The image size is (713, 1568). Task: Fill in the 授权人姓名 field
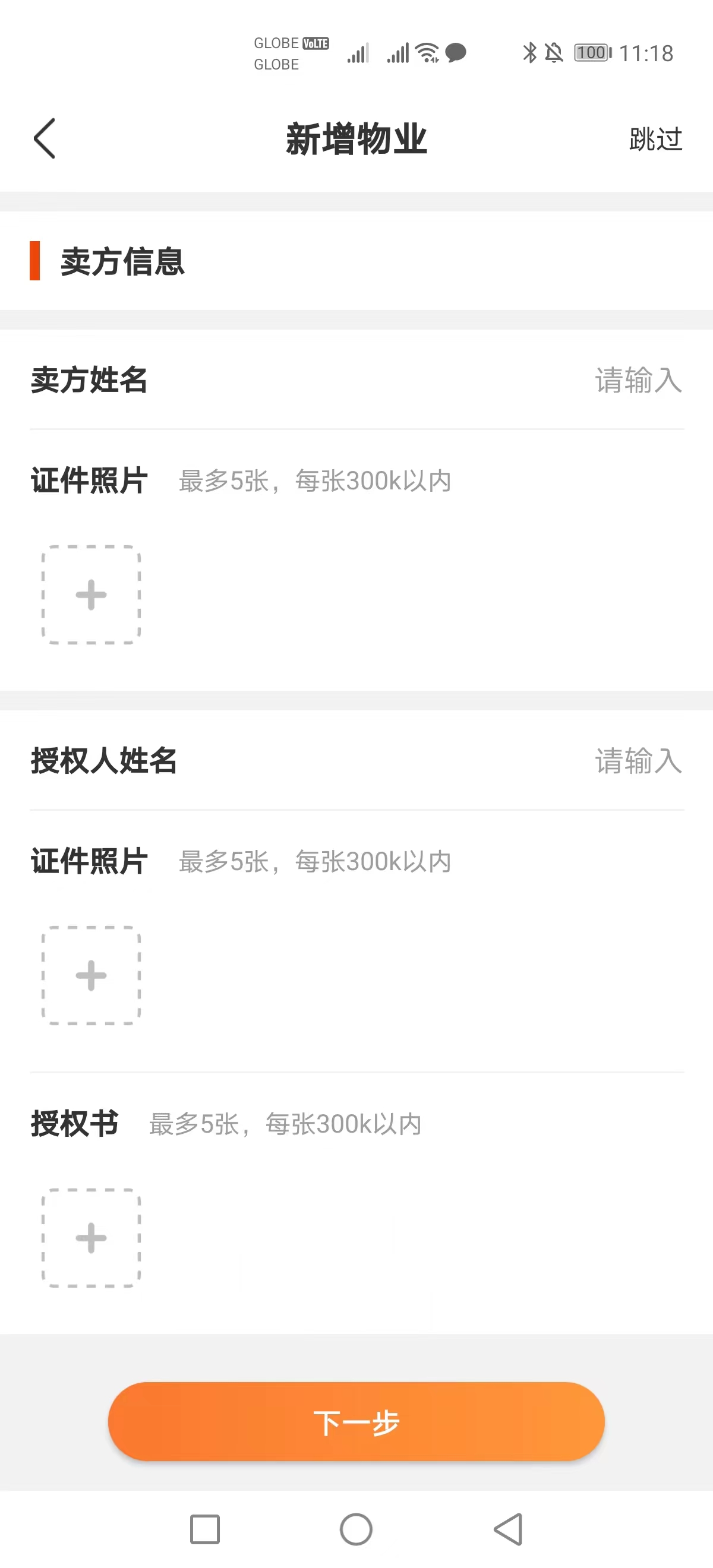[637, 761]
